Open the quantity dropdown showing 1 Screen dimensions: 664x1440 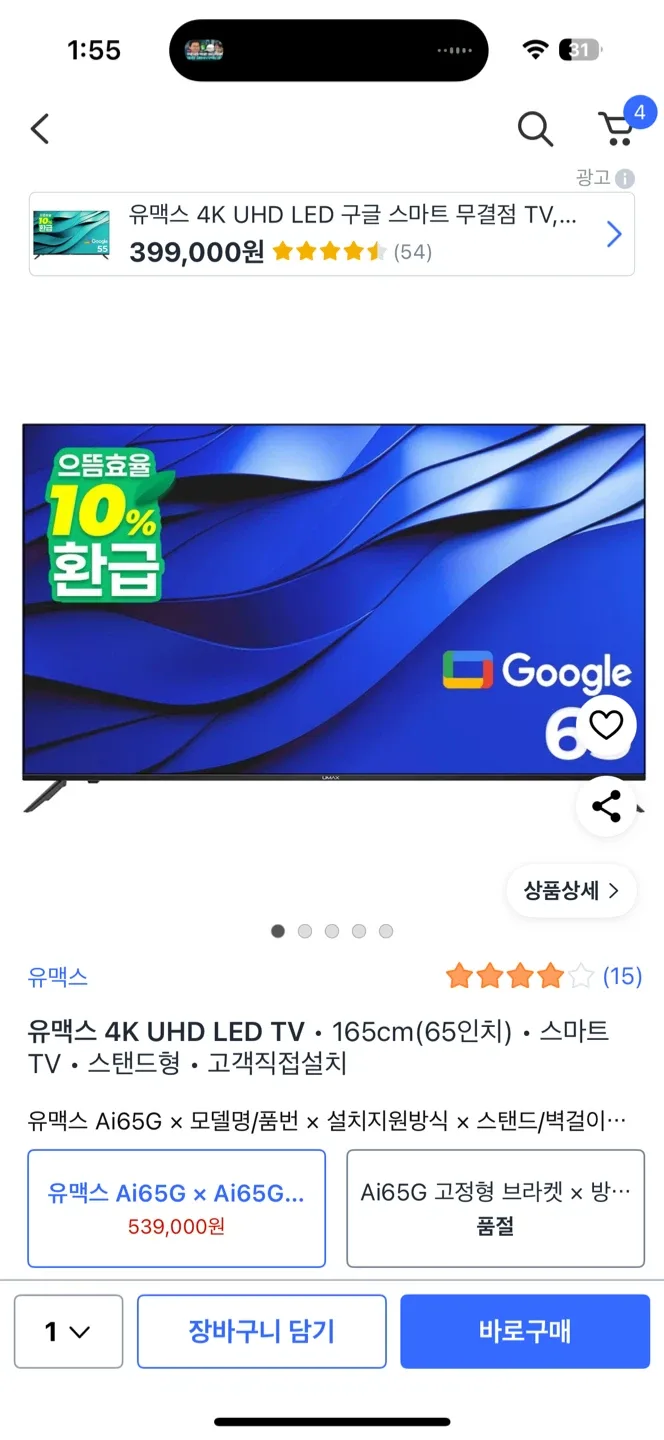point(68,1331)
